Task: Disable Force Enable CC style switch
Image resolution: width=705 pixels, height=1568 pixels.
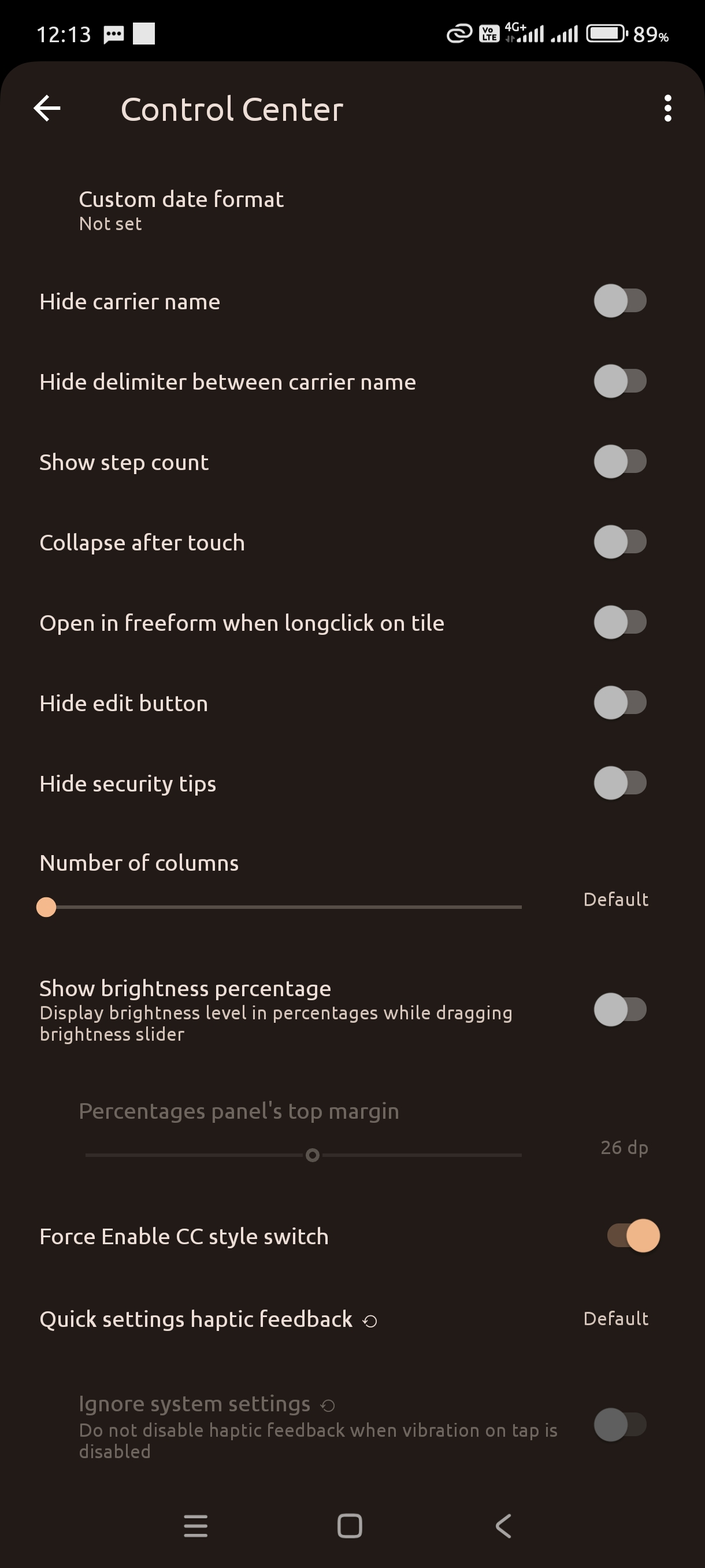Action: [633, 1236]
